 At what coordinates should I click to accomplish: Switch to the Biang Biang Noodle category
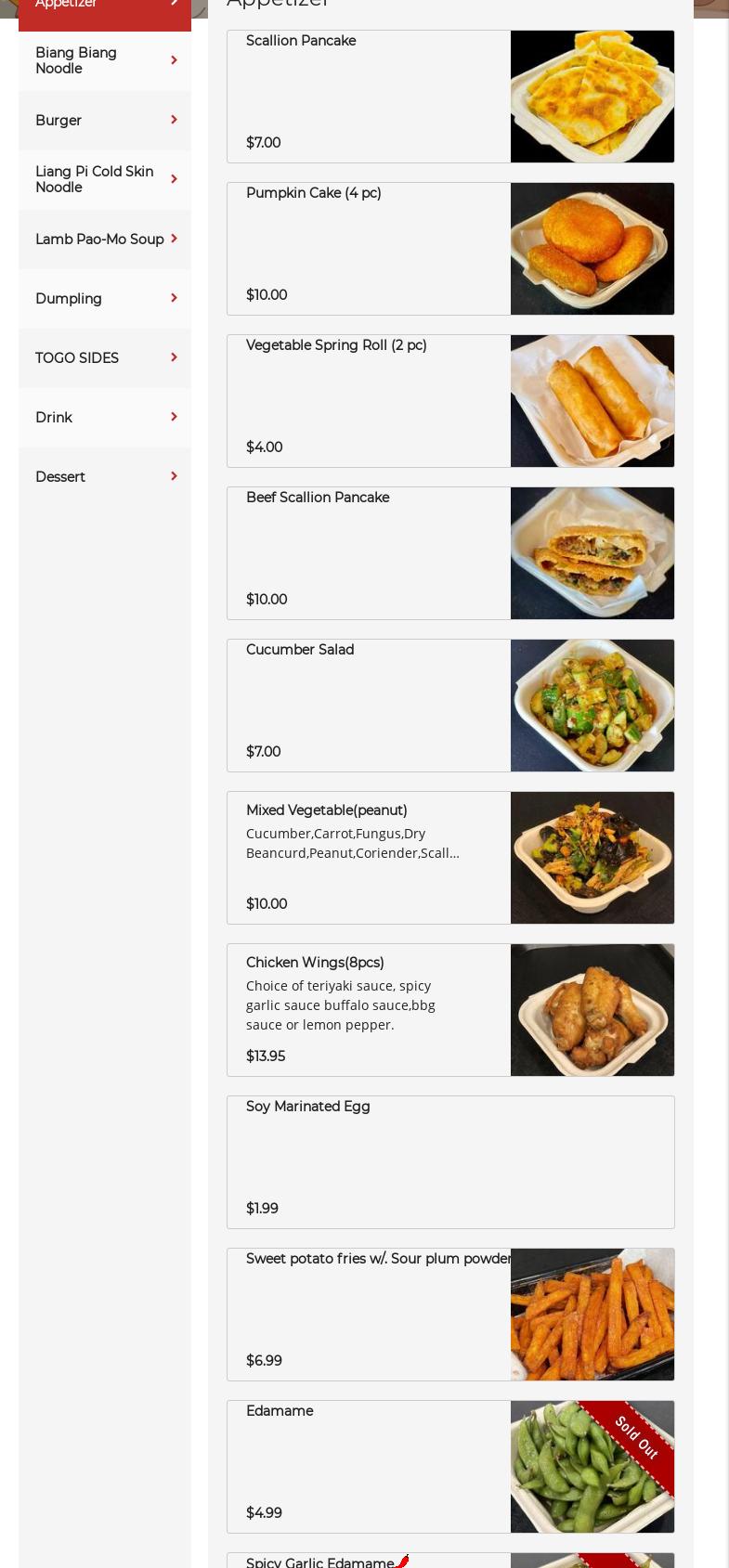pyautogui.click(x=104, y=61)
